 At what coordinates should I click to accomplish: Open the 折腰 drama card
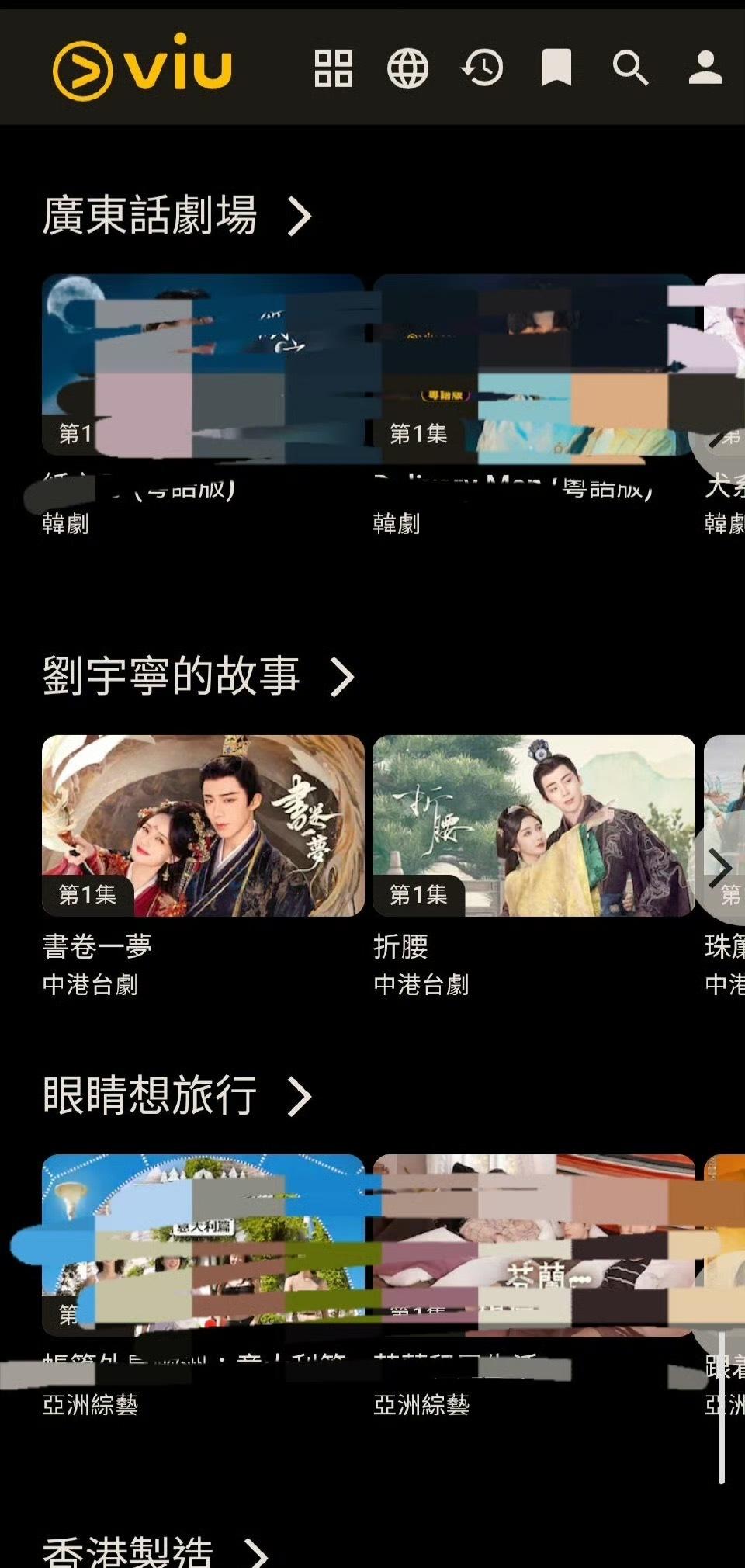coord(533,826)
